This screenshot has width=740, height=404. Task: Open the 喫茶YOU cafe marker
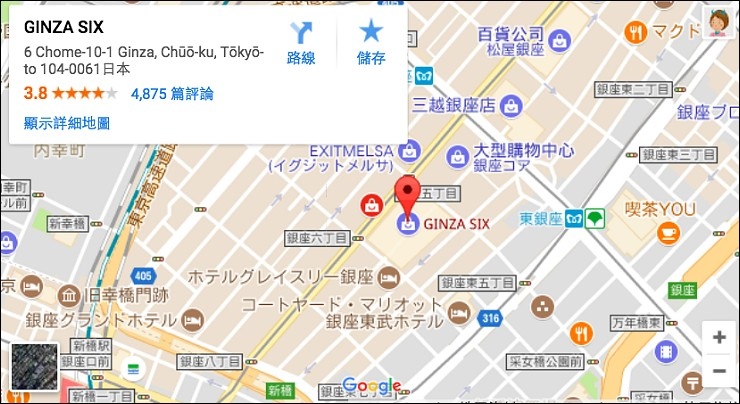pos(666,231)
